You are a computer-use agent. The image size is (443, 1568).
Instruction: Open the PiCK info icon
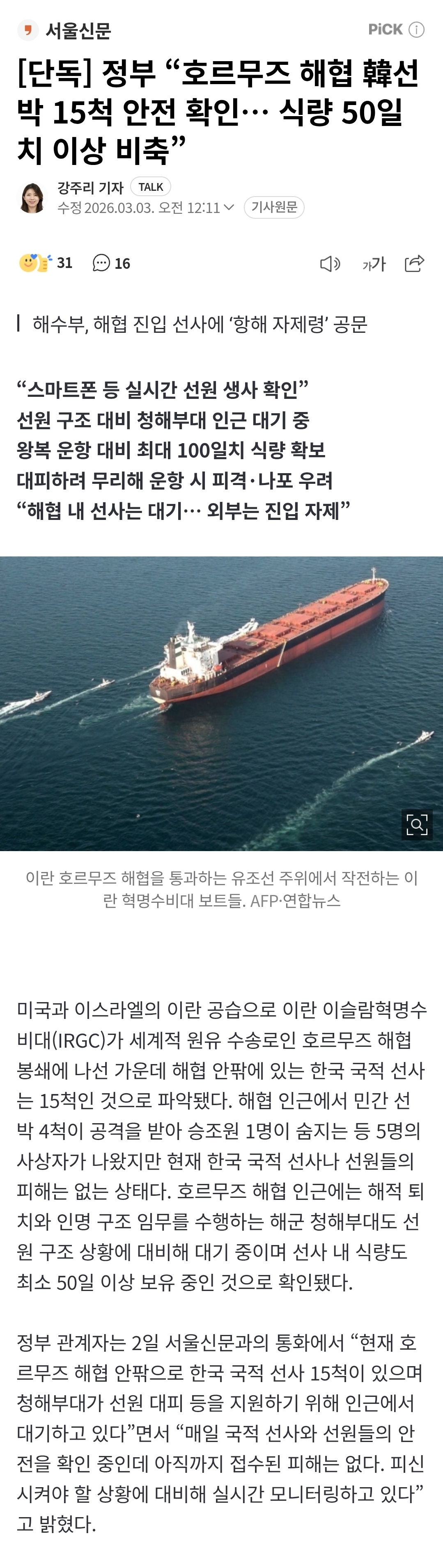[417, 30]
